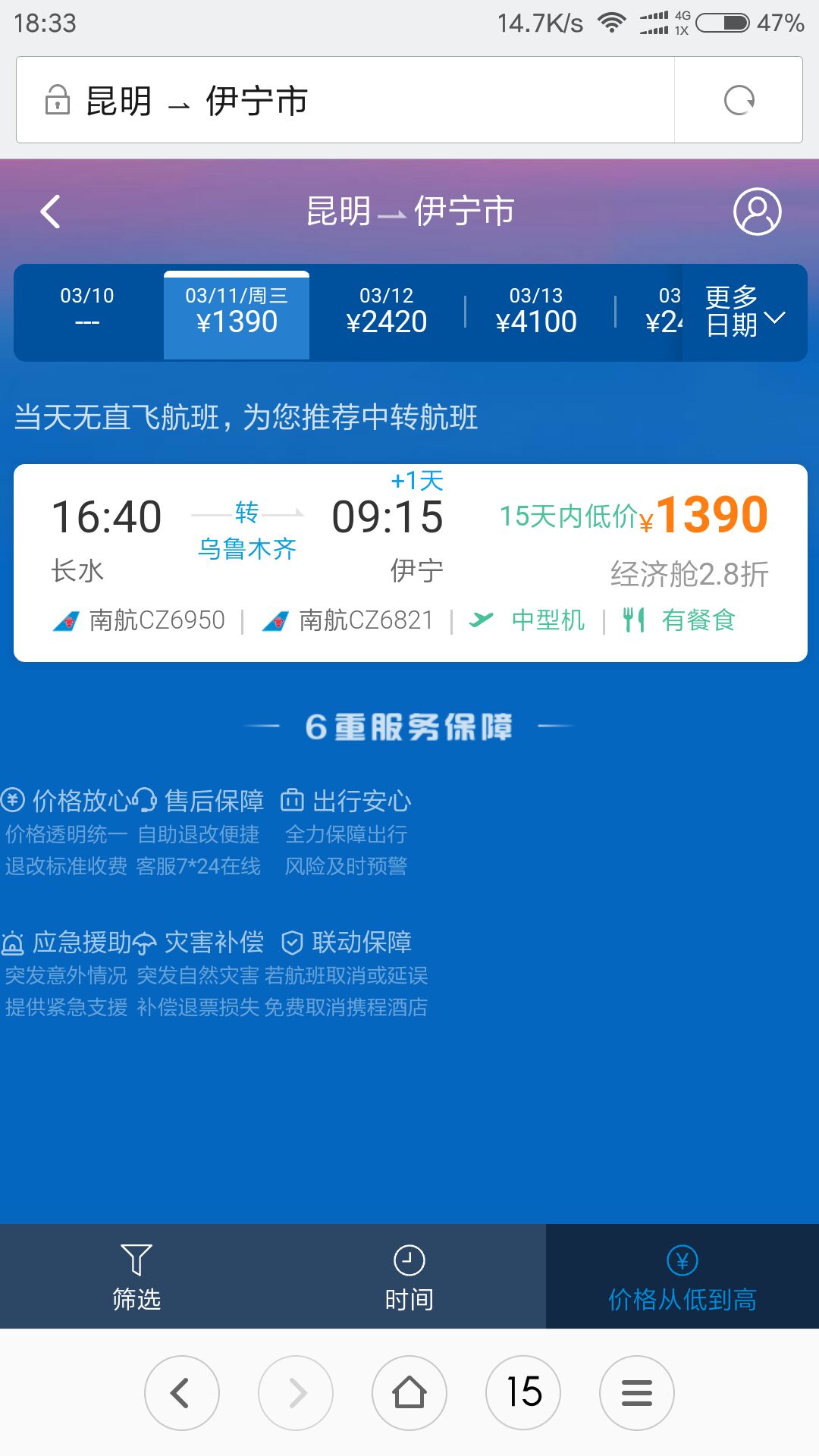819x1456 pixels.
Task: Expand 更多日期 to see more dates
Action: click(745, 311)
